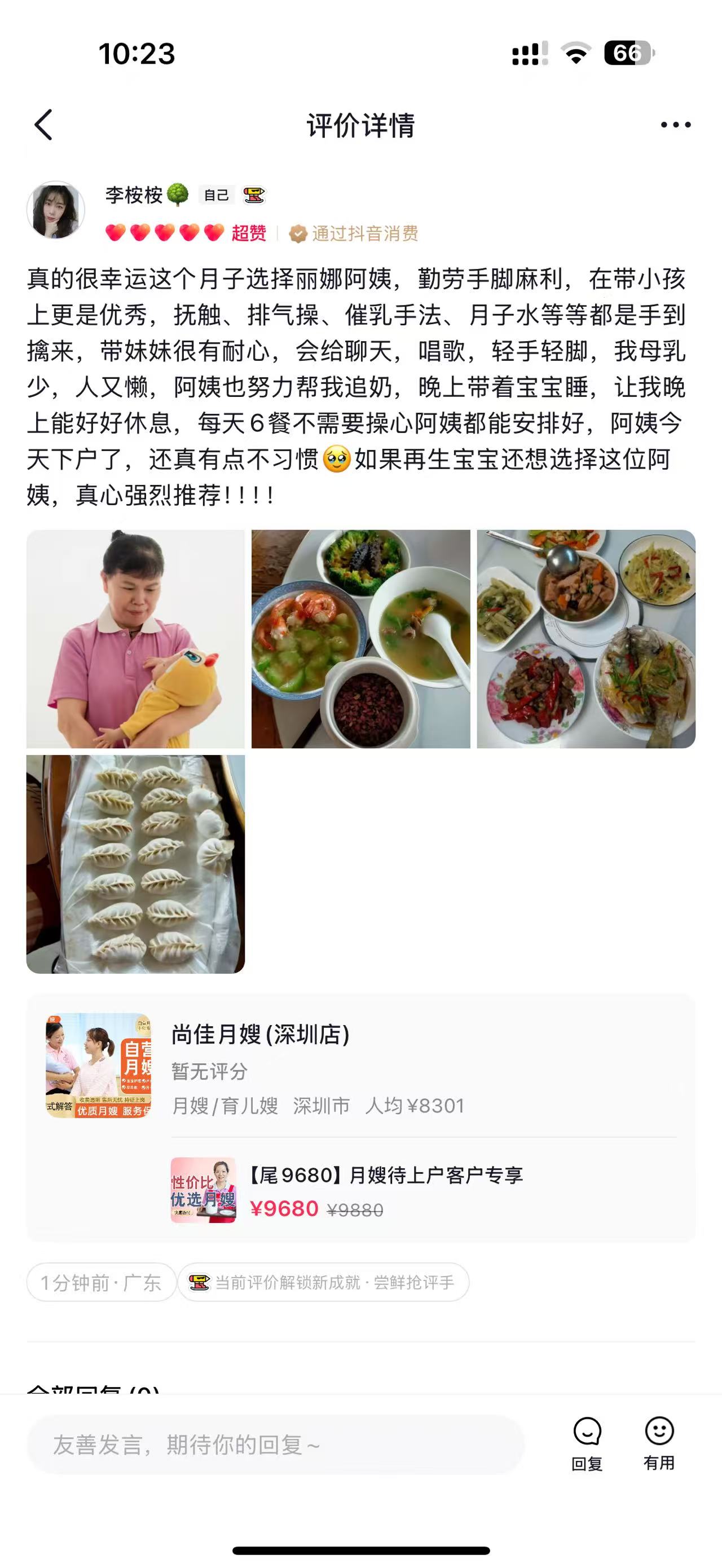View reviewer 李桉桉's profile avatar
This screenshot has height=1568, width=722.
55,210
